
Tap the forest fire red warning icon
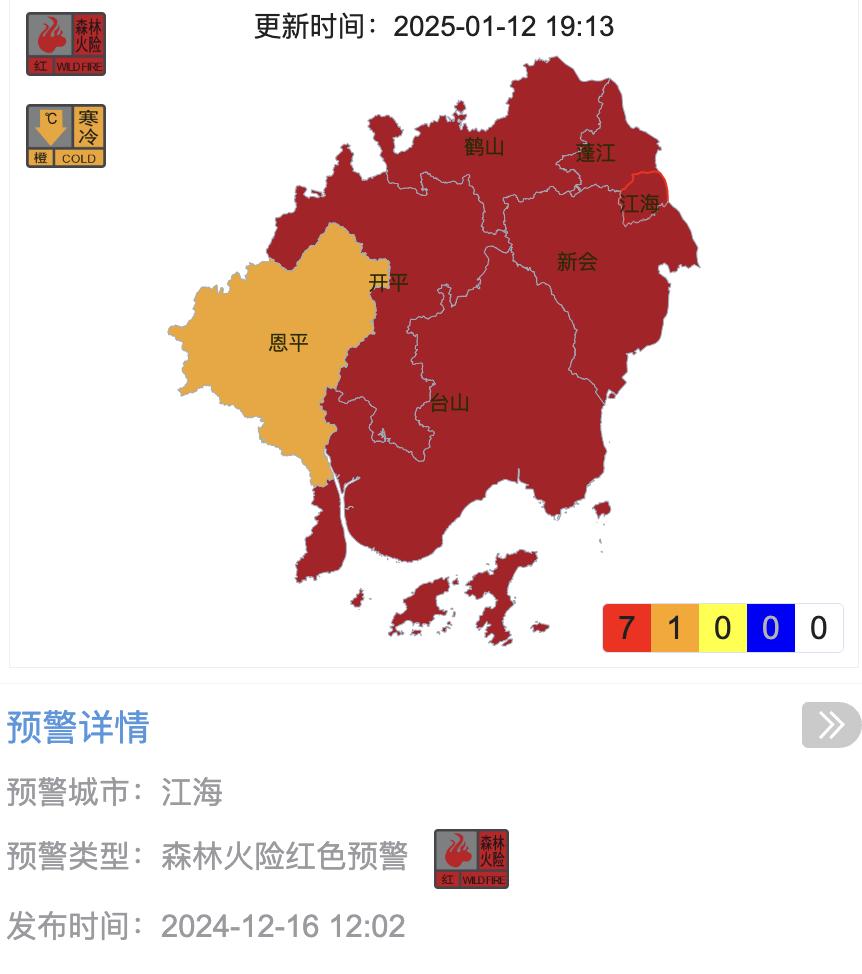click(66, 44)
